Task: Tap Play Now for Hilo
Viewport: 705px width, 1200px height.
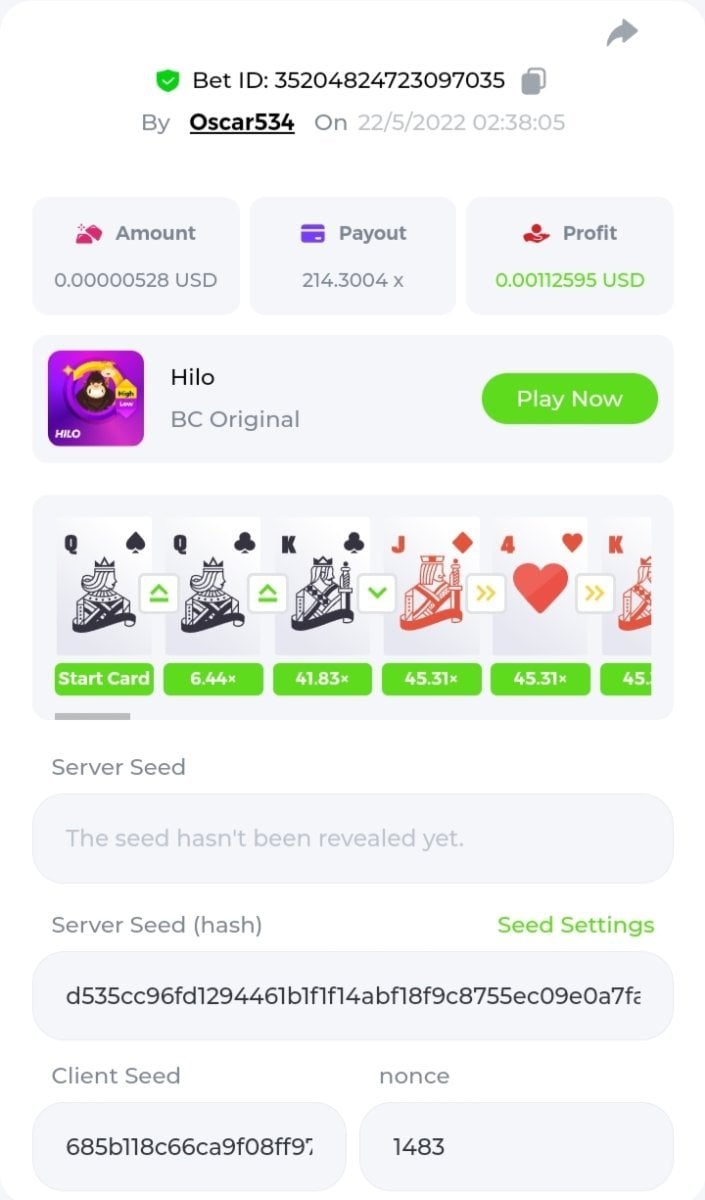Action: click(569, 399)
